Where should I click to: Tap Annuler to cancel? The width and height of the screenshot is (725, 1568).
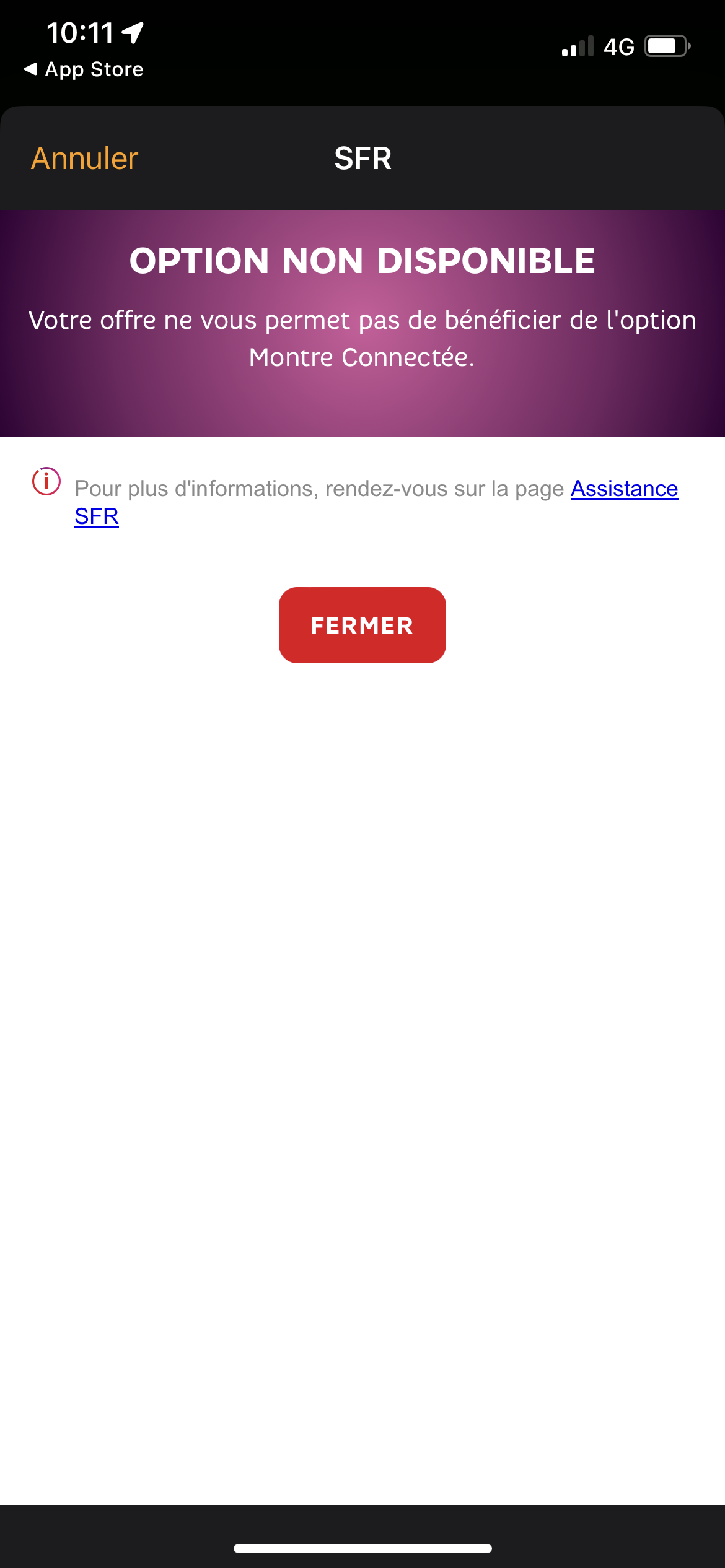[85, 159]
